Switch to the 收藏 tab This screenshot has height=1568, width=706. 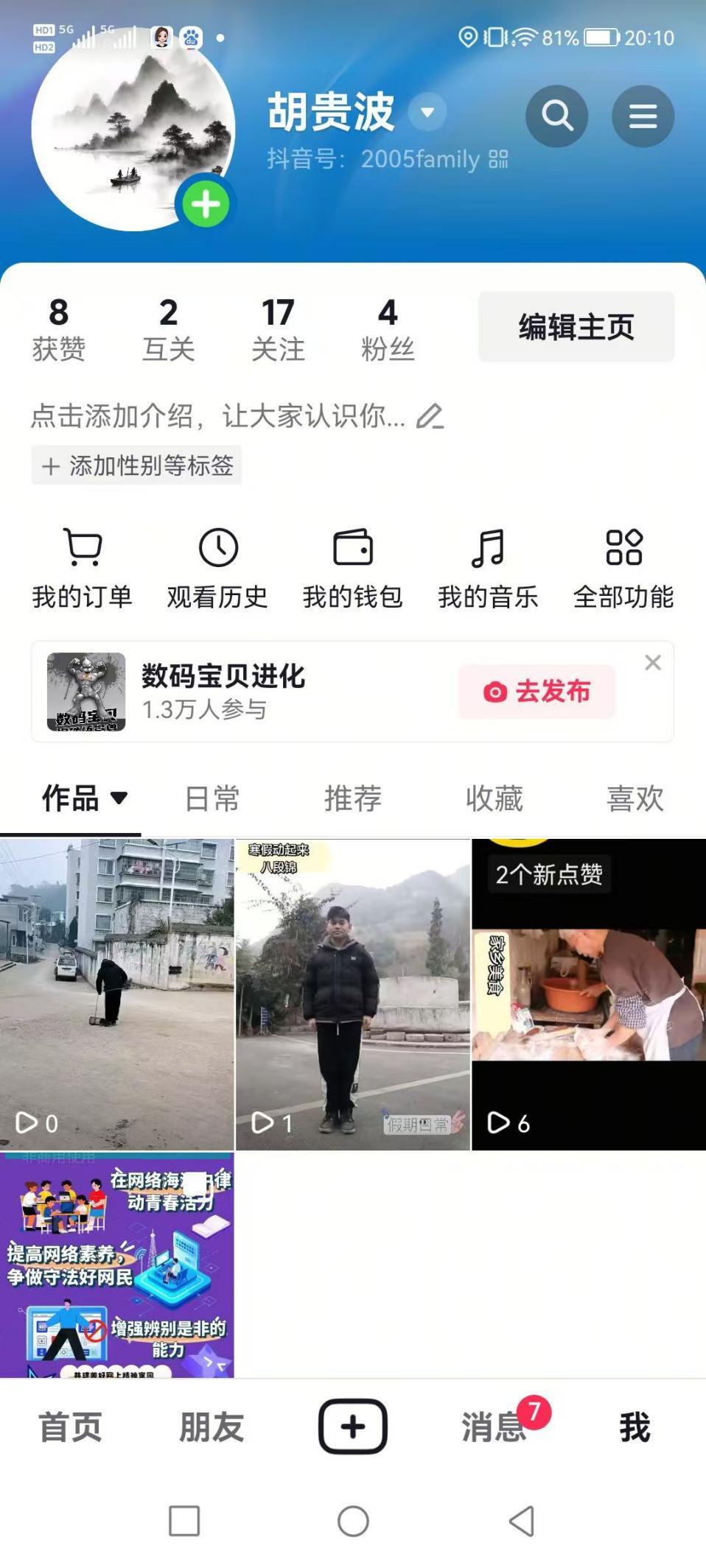tap(494, 798)
